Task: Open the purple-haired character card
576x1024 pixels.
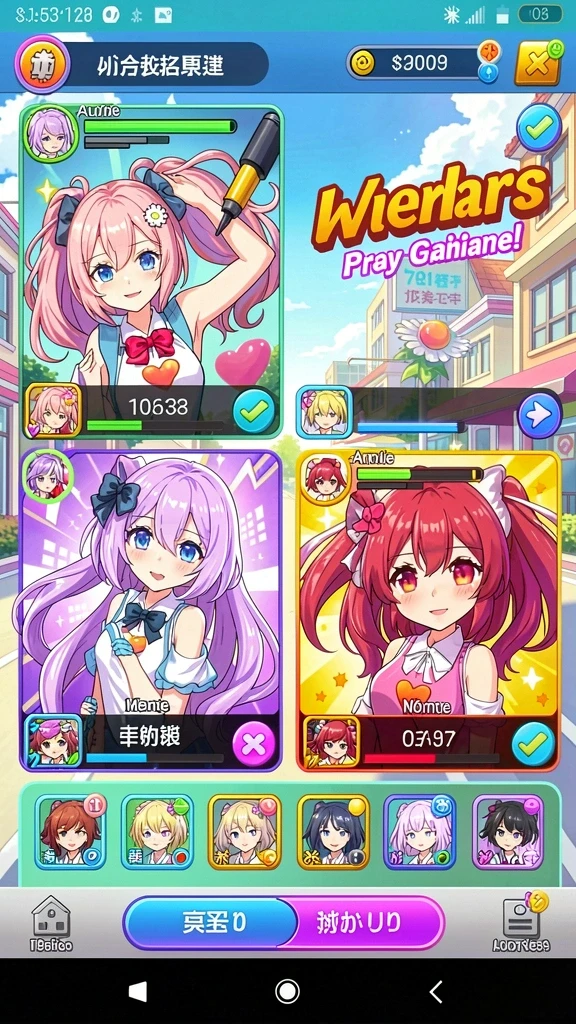Action: 151,610
